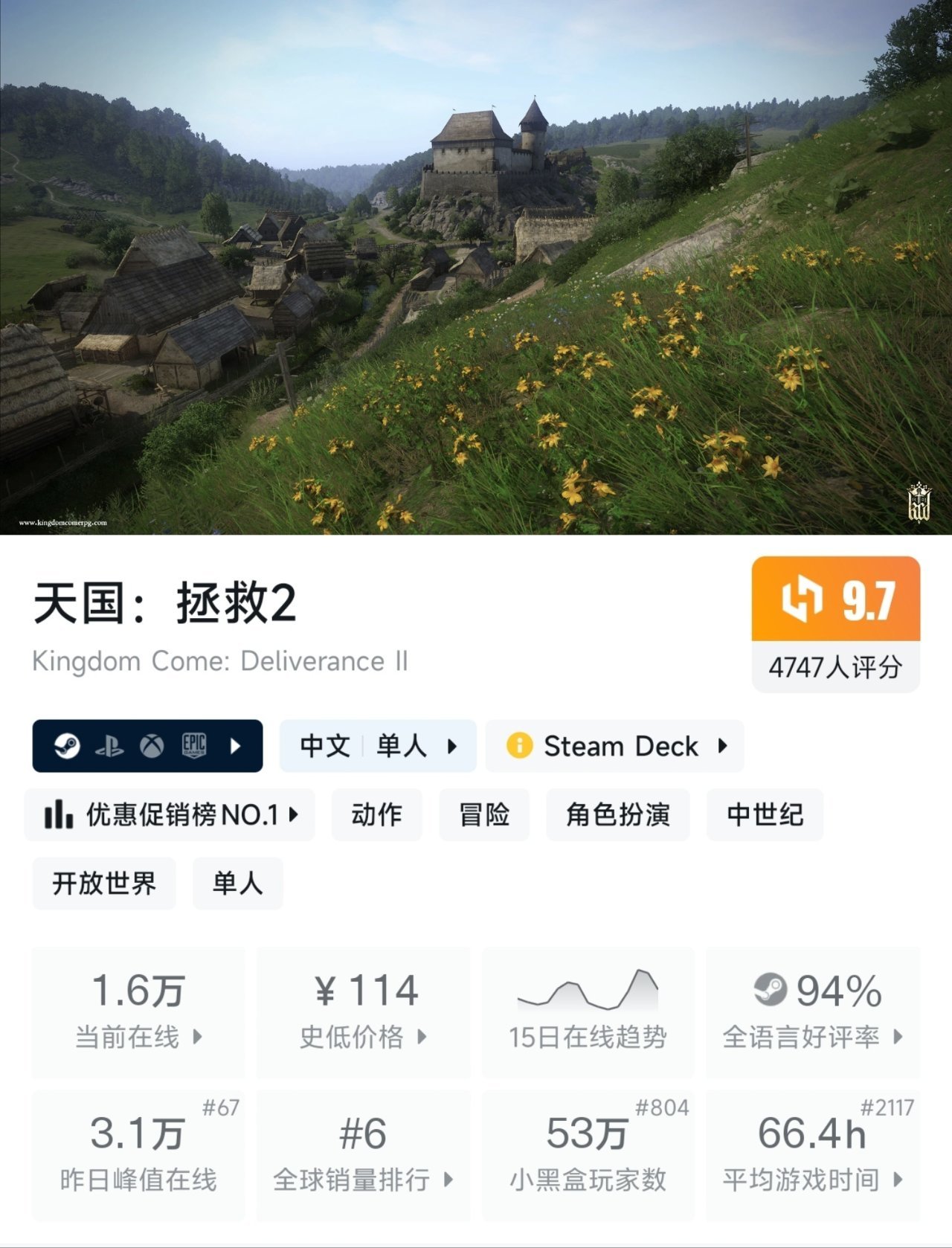Image resolution: width=952 pixels, height=1248 pixels.
Task: View 当前在线 player count details
Action: tap(138, 1012)
